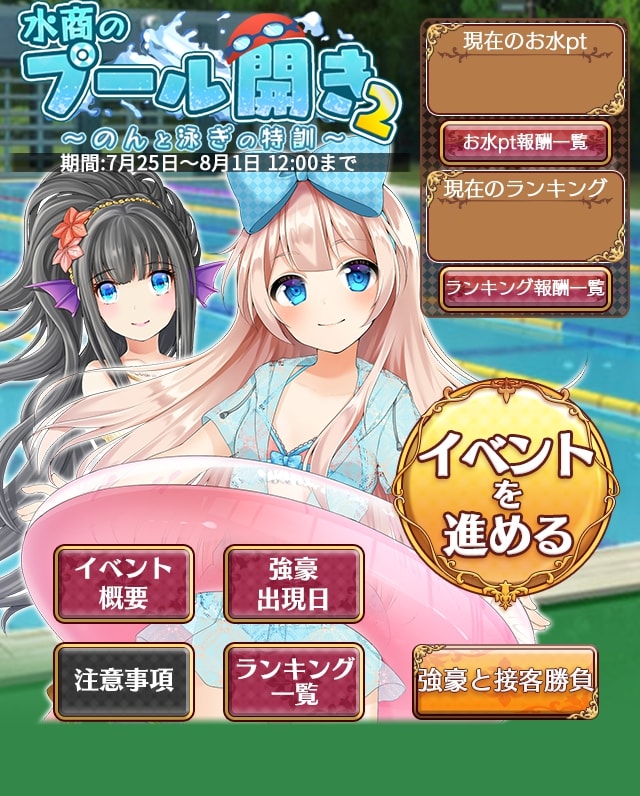Show the ランキング一覧 rankings

(x=293, y=681)
